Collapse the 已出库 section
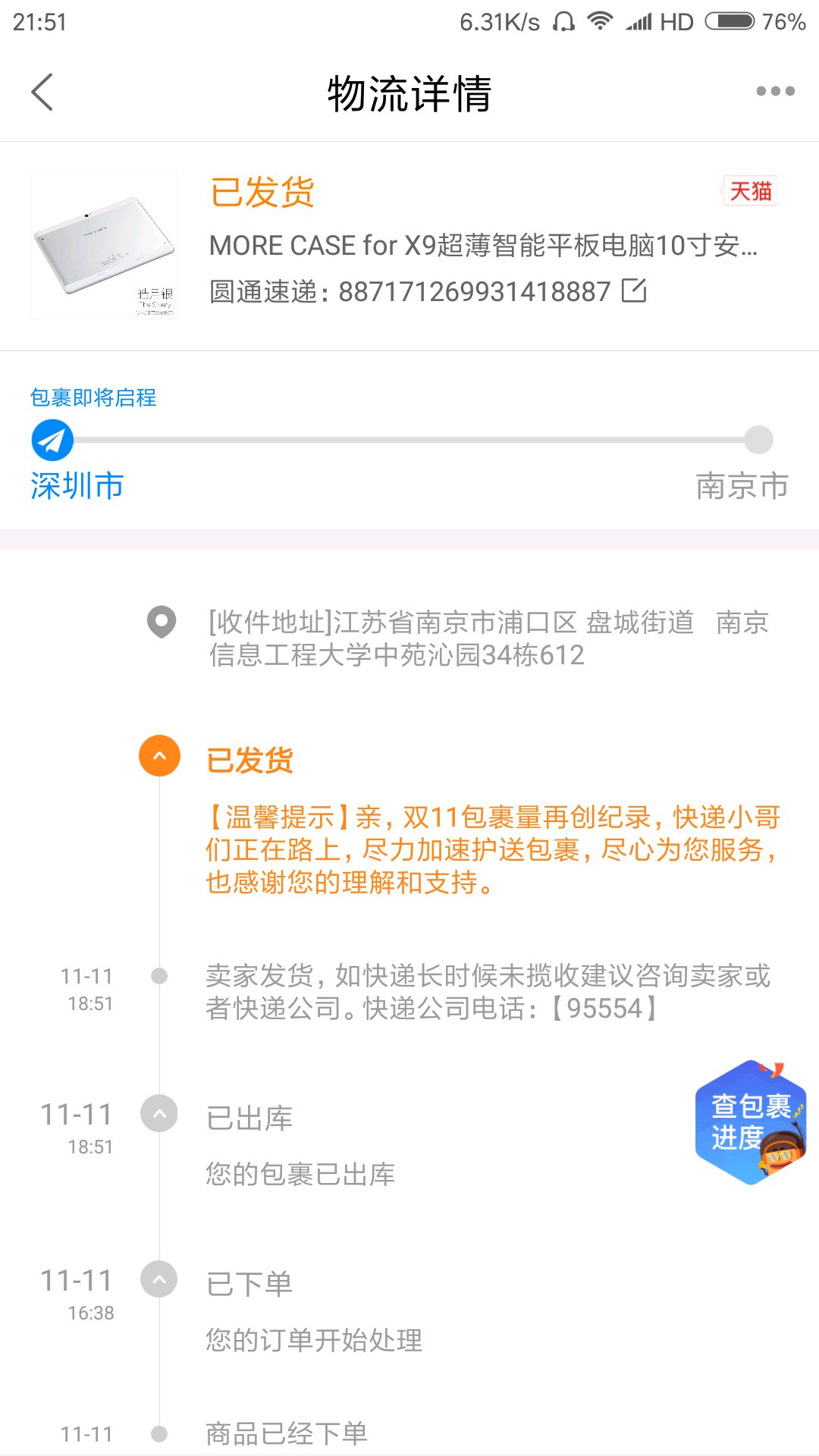 tap(159, 1114)
